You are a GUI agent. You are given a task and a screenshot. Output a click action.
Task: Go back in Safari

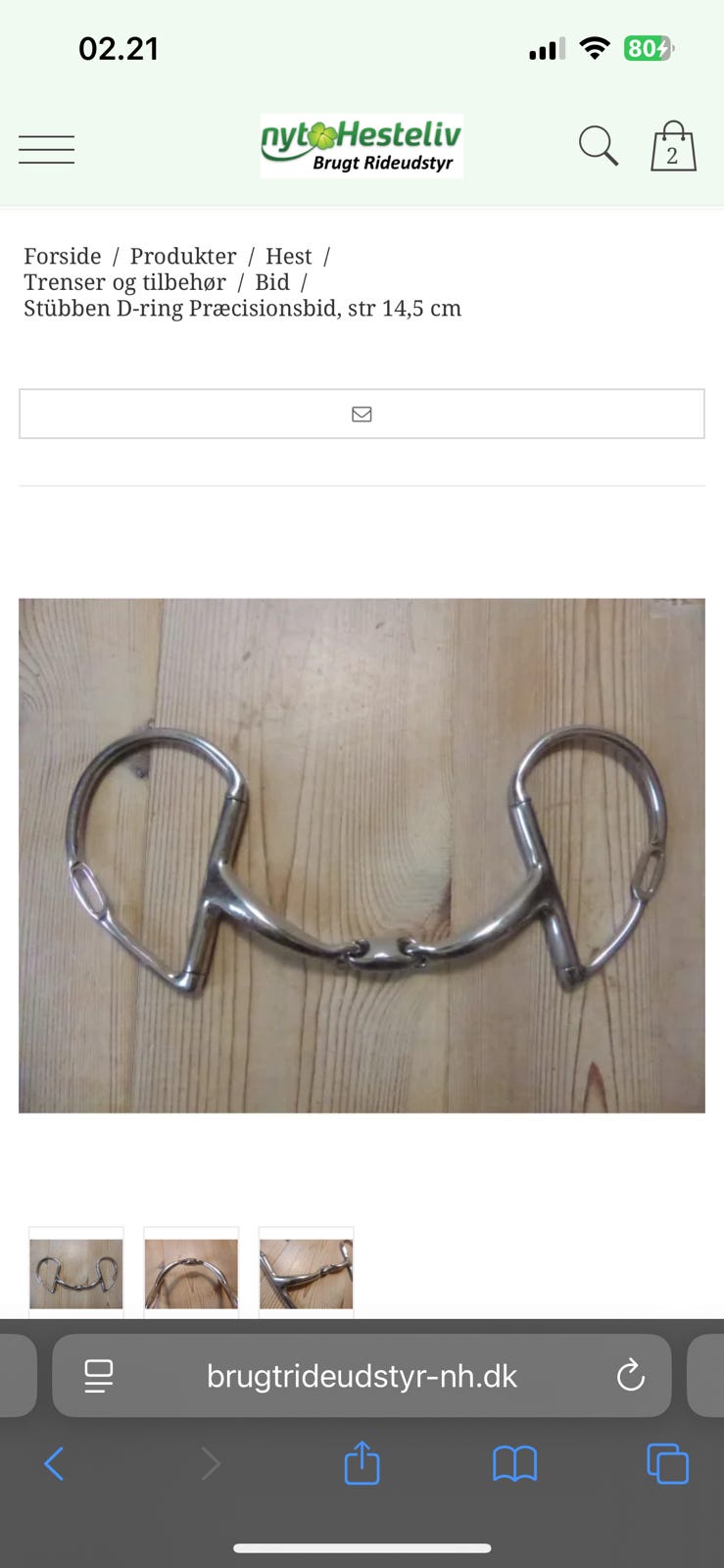click(54, 1464)
